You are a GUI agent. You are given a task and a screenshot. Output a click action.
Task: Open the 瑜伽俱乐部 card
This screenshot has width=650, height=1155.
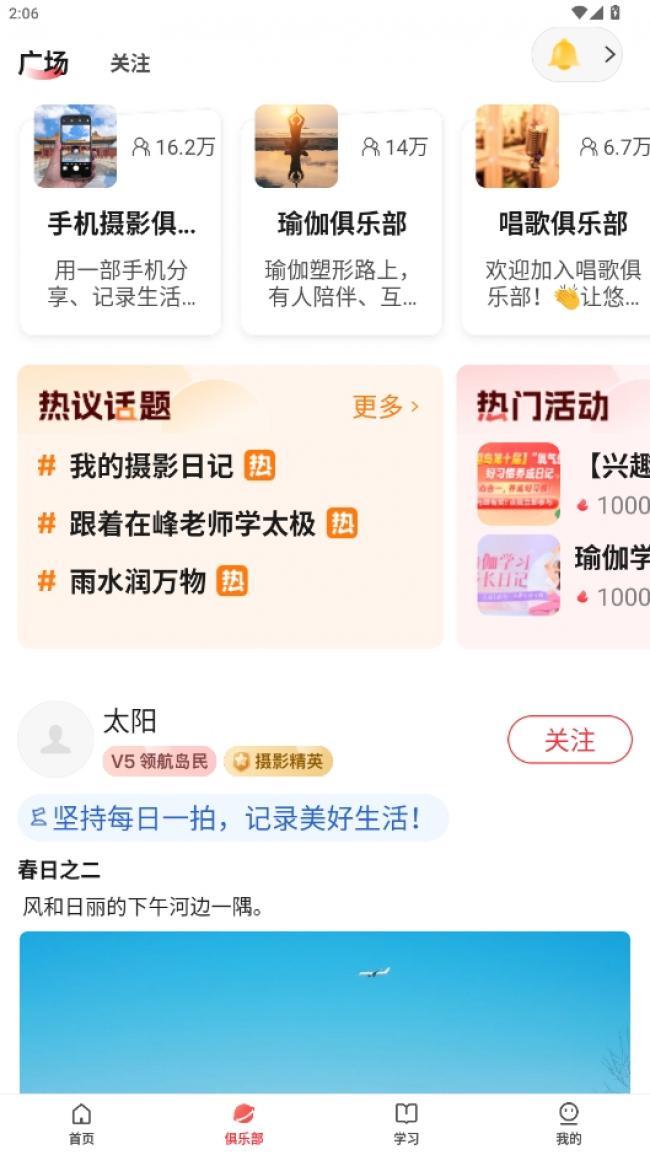[x=341, y=221]
